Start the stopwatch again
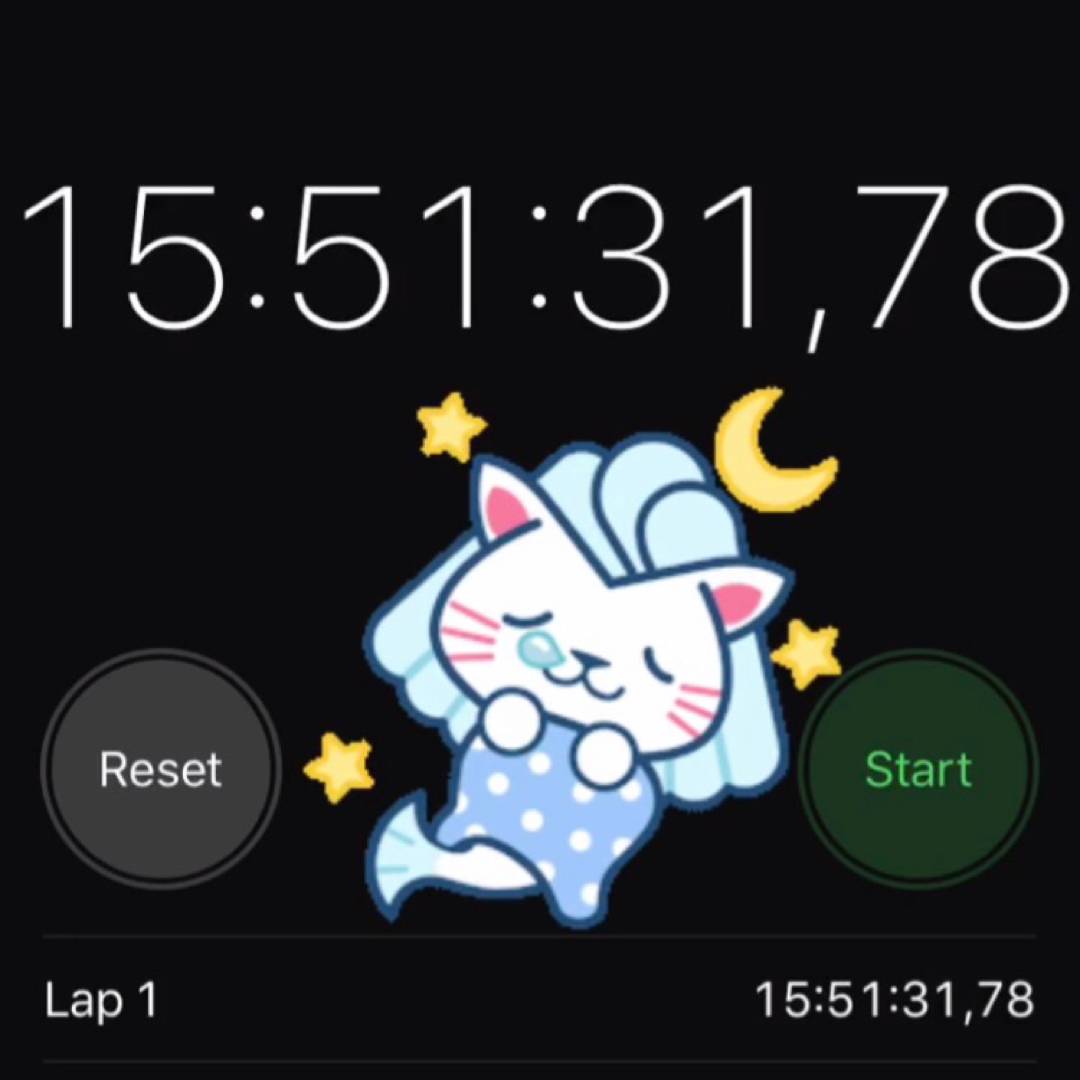 pyautogui.click(x=918, y=768)
